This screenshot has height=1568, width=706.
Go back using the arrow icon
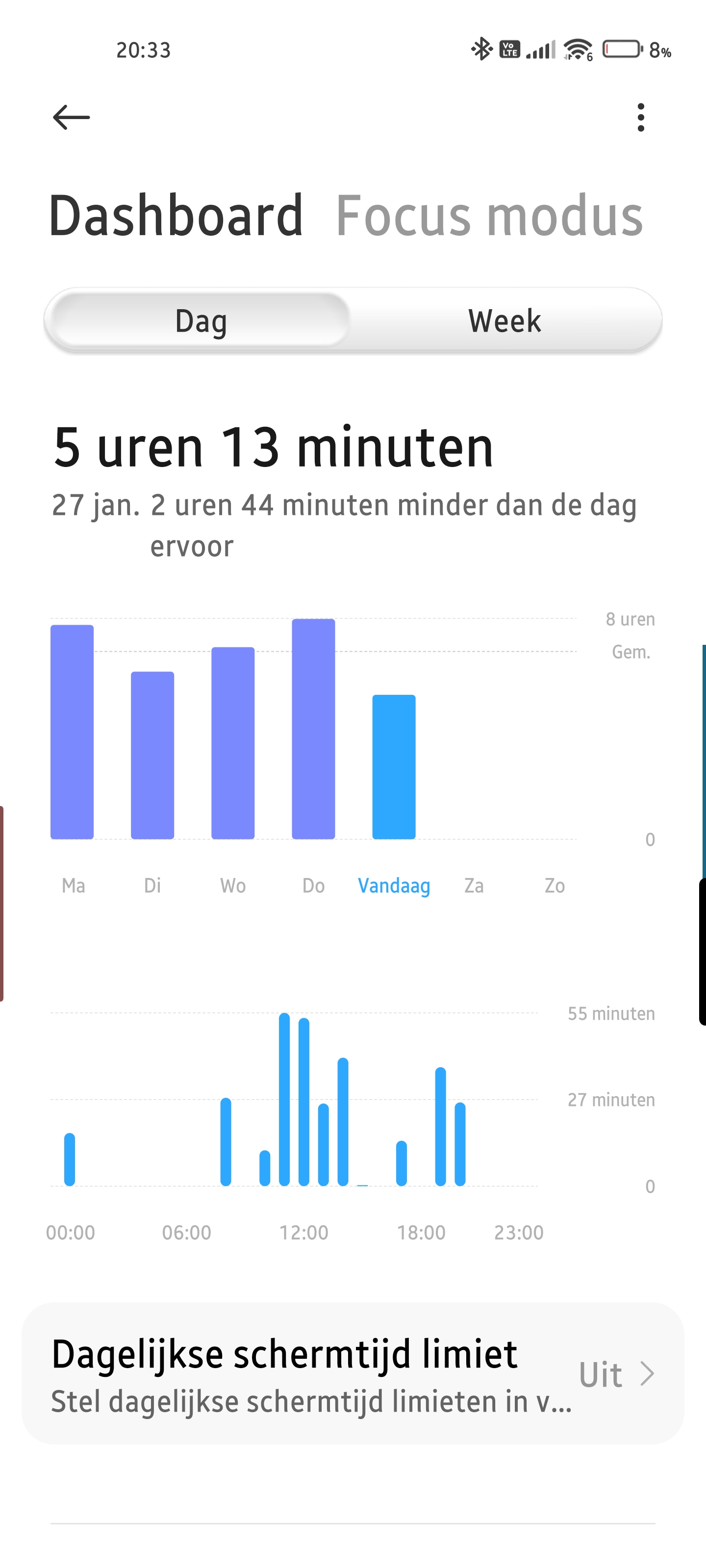pyautogui.click(x=71, y=117)
